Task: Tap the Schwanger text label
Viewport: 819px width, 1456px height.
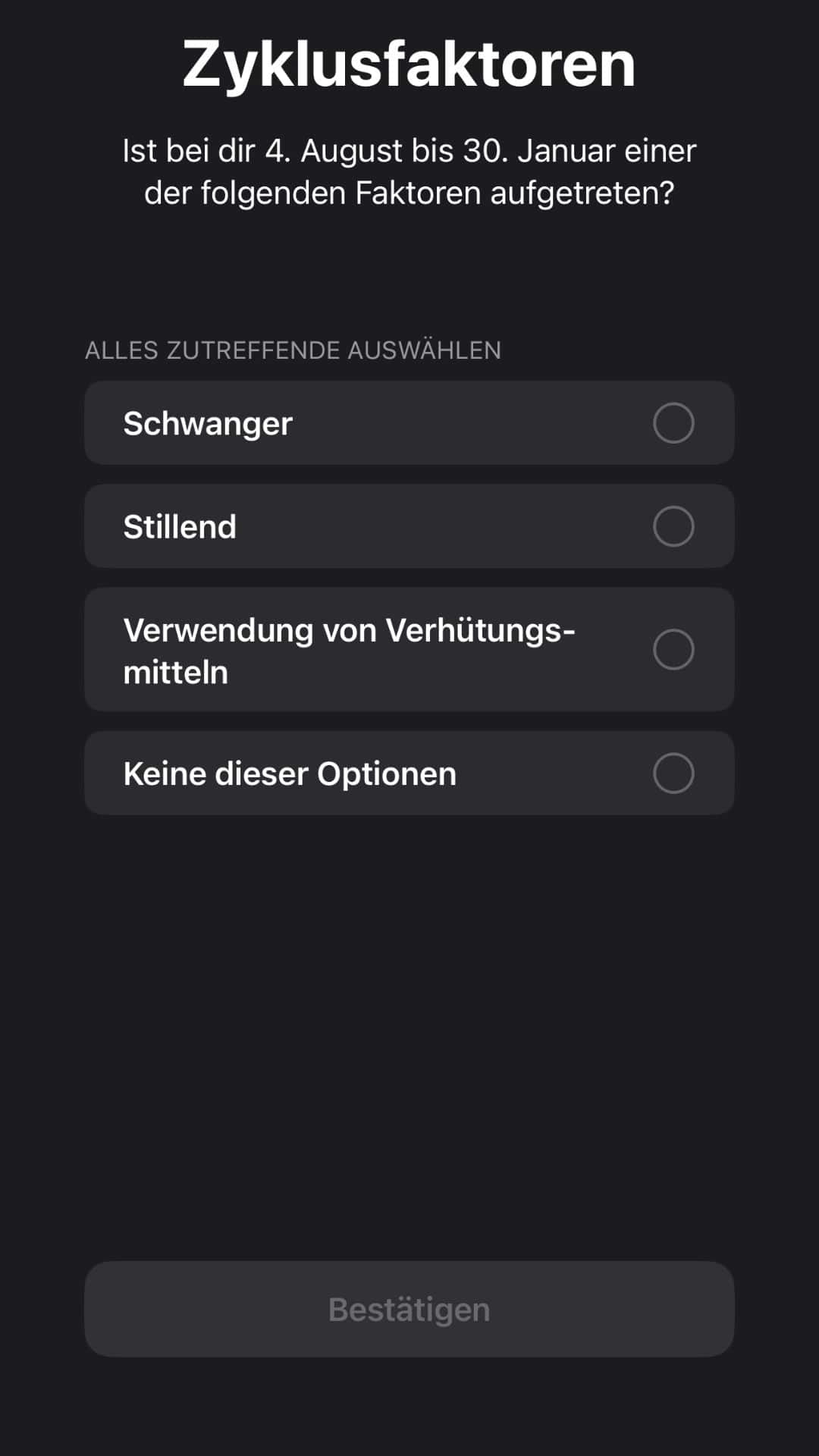Action: click(207, 423)
